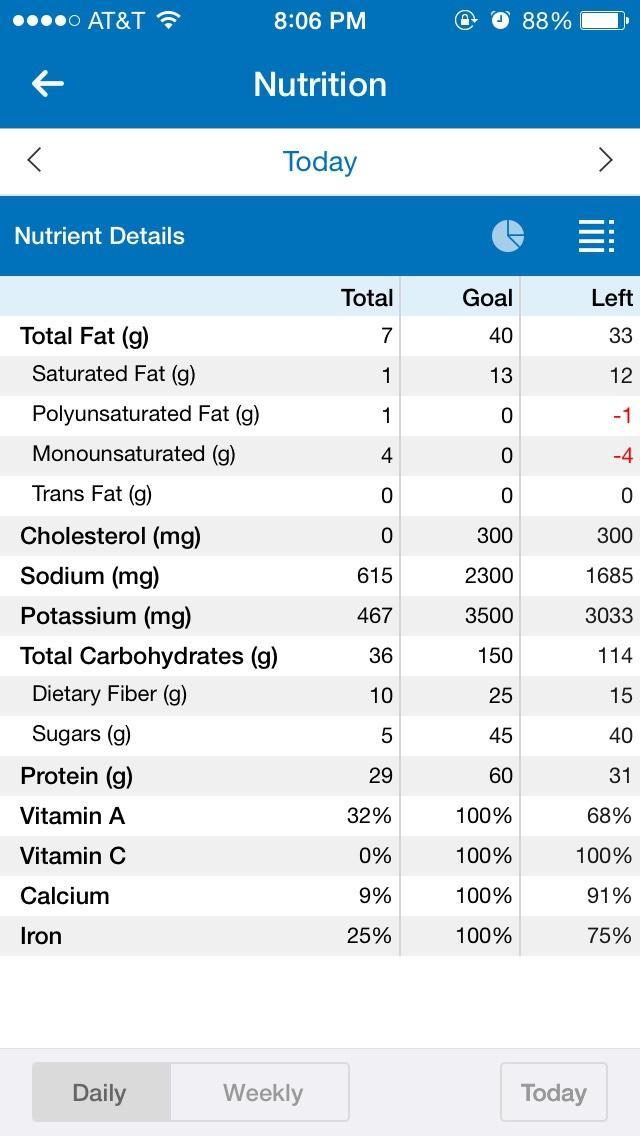Jump to Today with the bottom button

(x=553, y=1092)
